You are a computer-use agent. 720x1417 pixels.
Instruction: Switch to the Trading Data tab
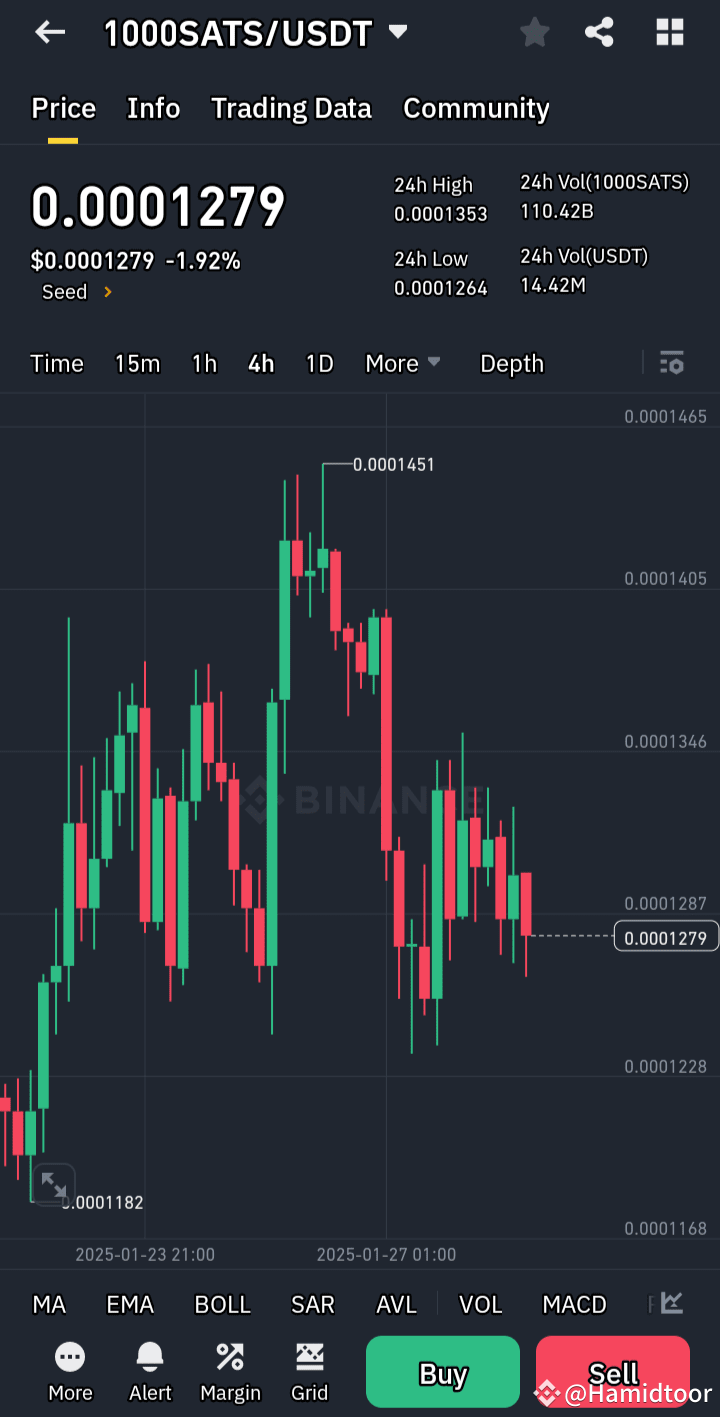291,108
